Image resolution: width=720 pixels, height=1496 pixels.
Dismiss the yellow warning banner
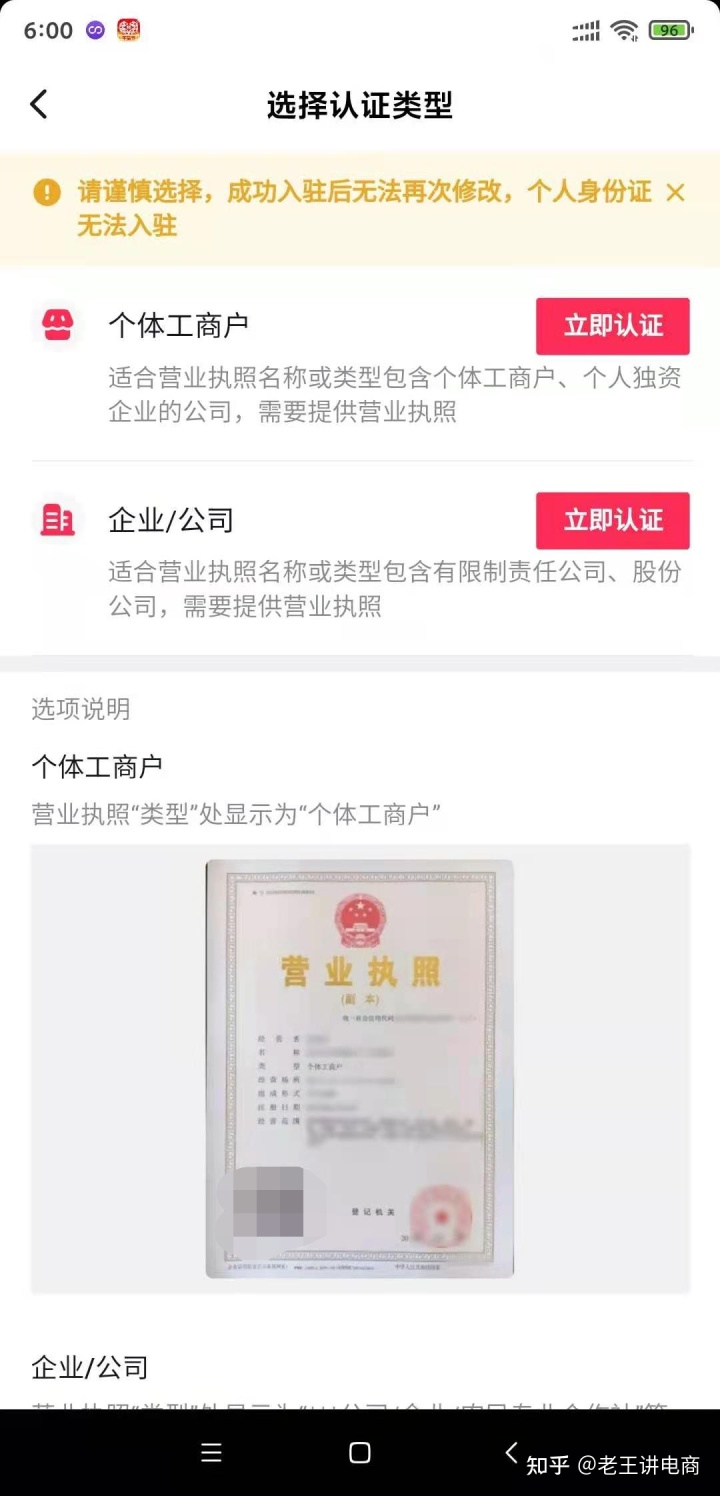tap(676, 192)
